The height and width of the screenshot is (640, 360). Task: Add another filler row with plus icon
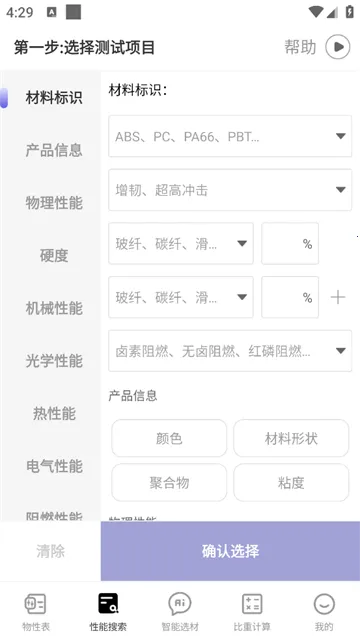coord(338,297)
